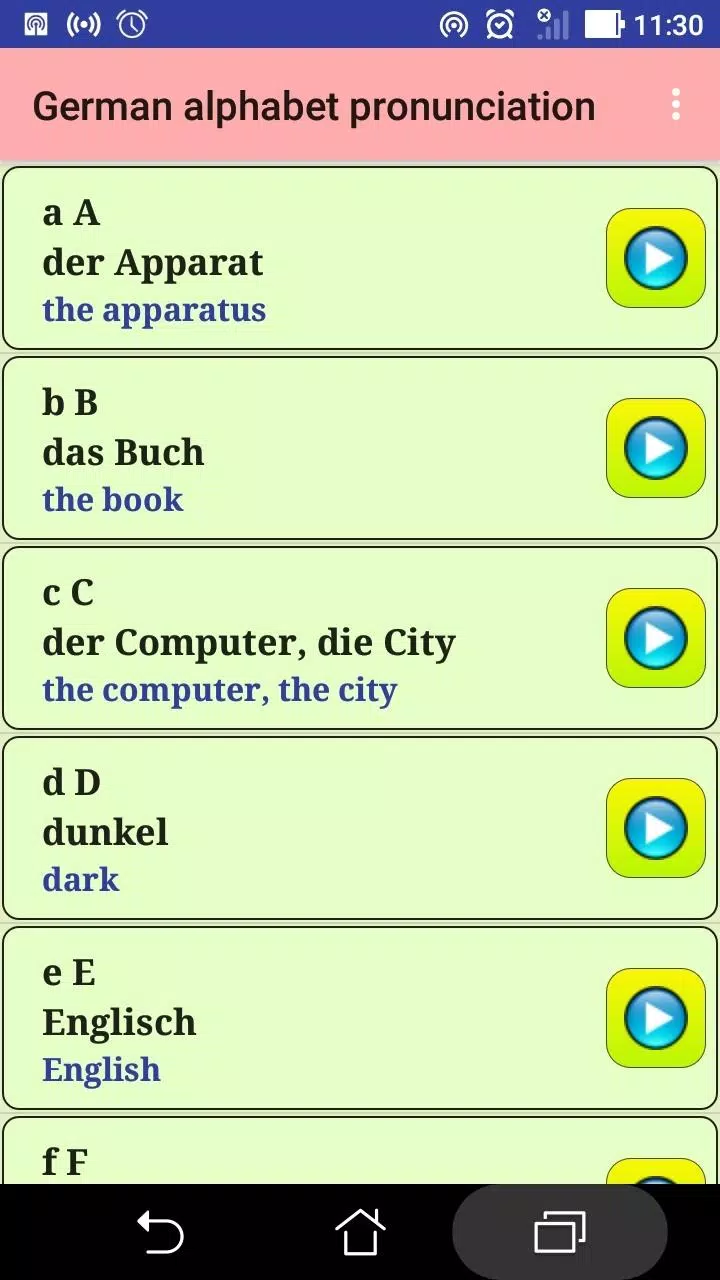
Task: Play the audio for 'das Buch'
Action: click(x=655, y=448)
